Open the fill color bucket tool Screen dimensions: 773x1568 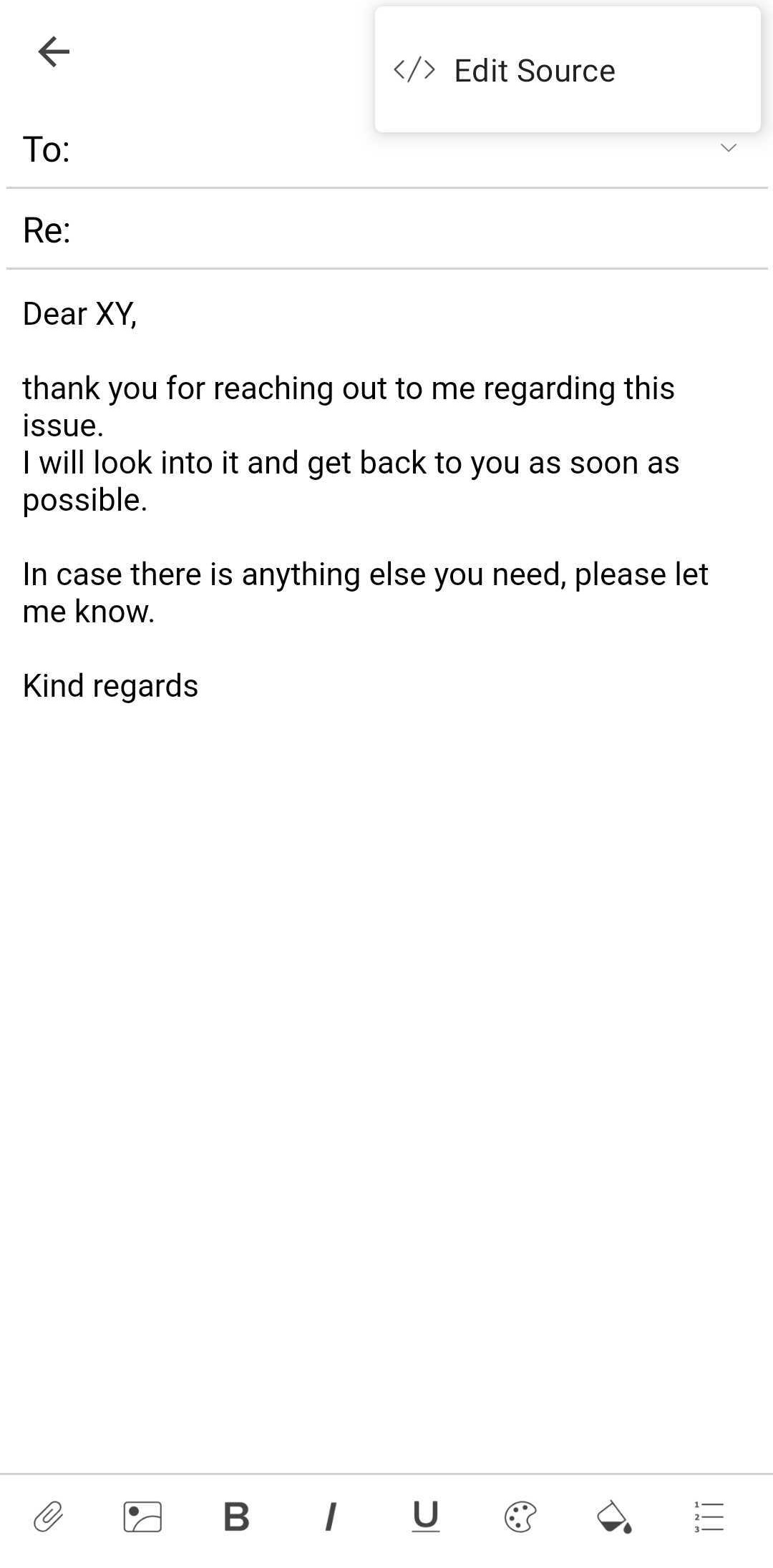pos(614,1516)
